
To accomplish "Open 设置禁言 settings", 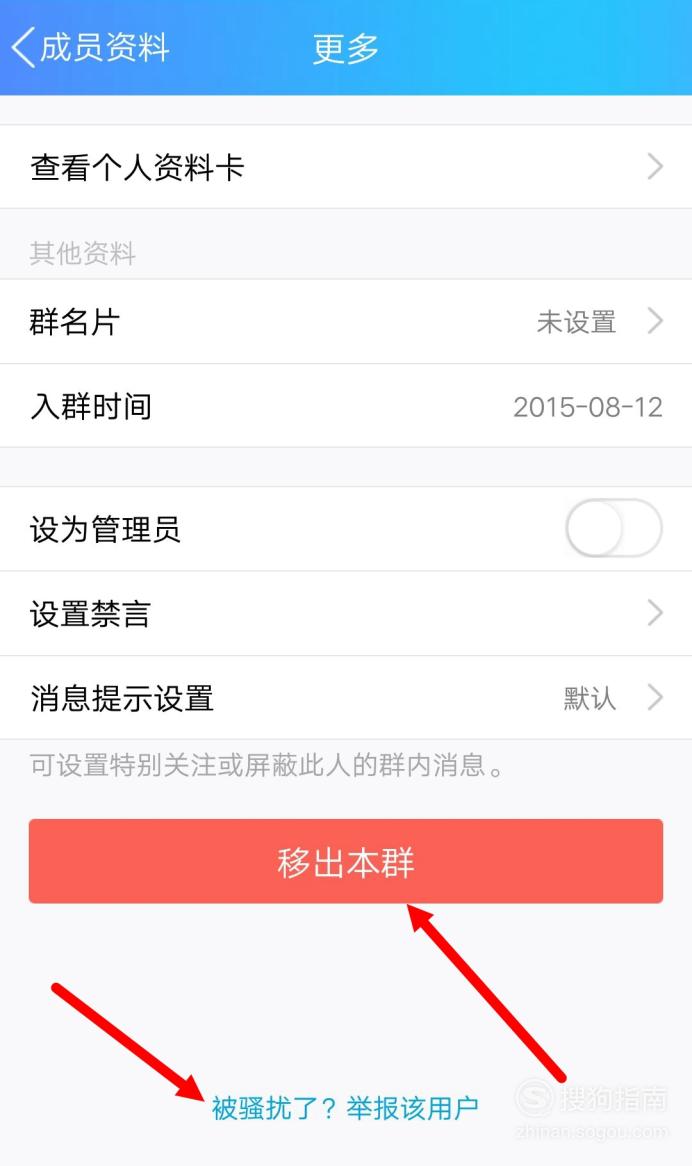I will point(346,613).
